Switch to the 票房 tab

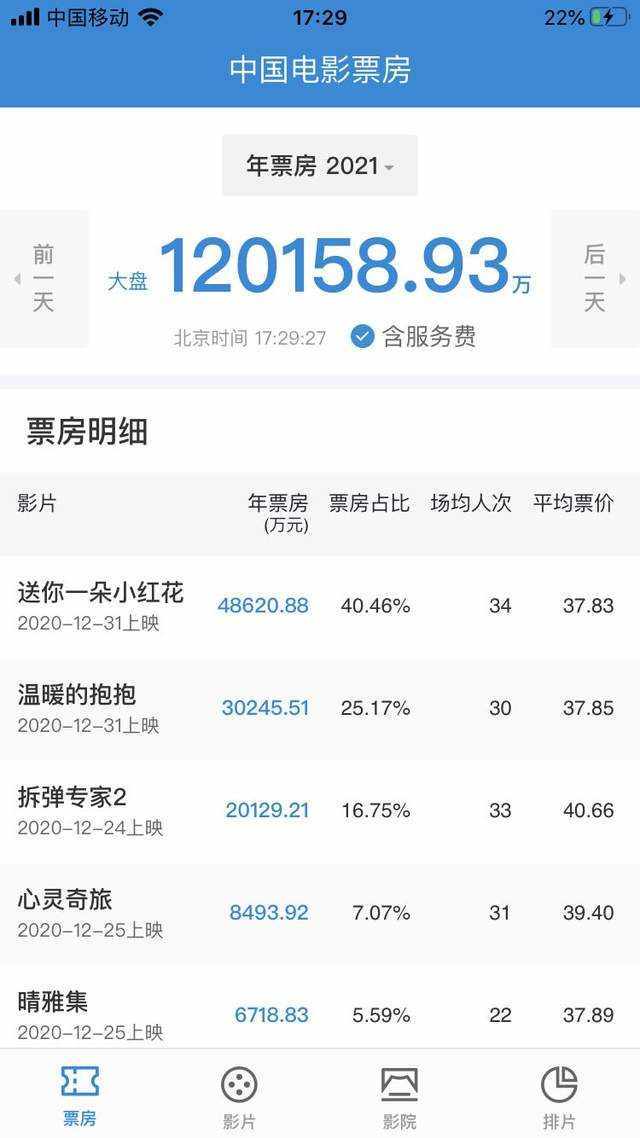click(80, 1095)
